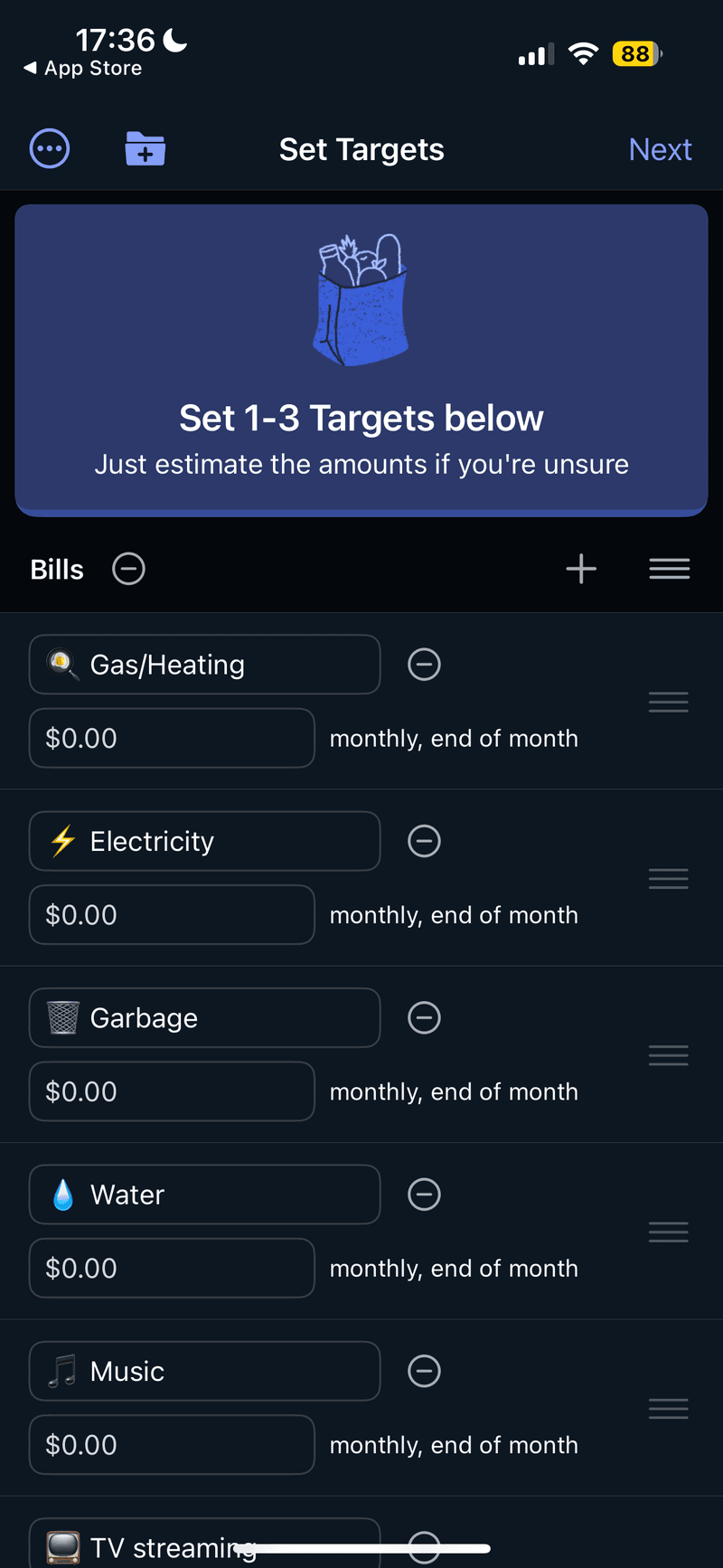This screenshot has height=1568, width=723.
Task: Remove the Electricity category
Action: [424, 841]
